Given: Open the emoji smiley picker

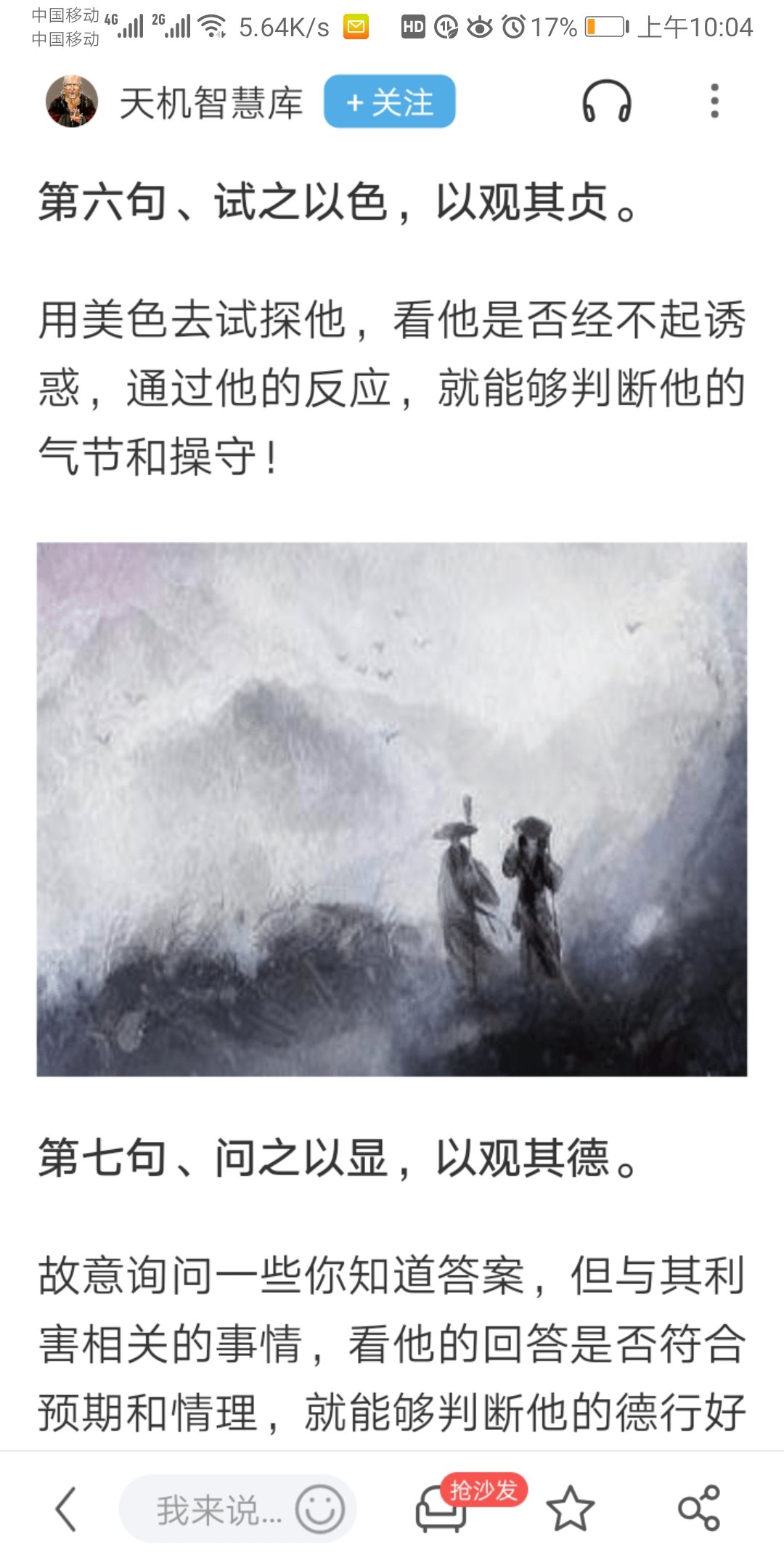Looking at the screenshot, I should [x=319, y=1509].
